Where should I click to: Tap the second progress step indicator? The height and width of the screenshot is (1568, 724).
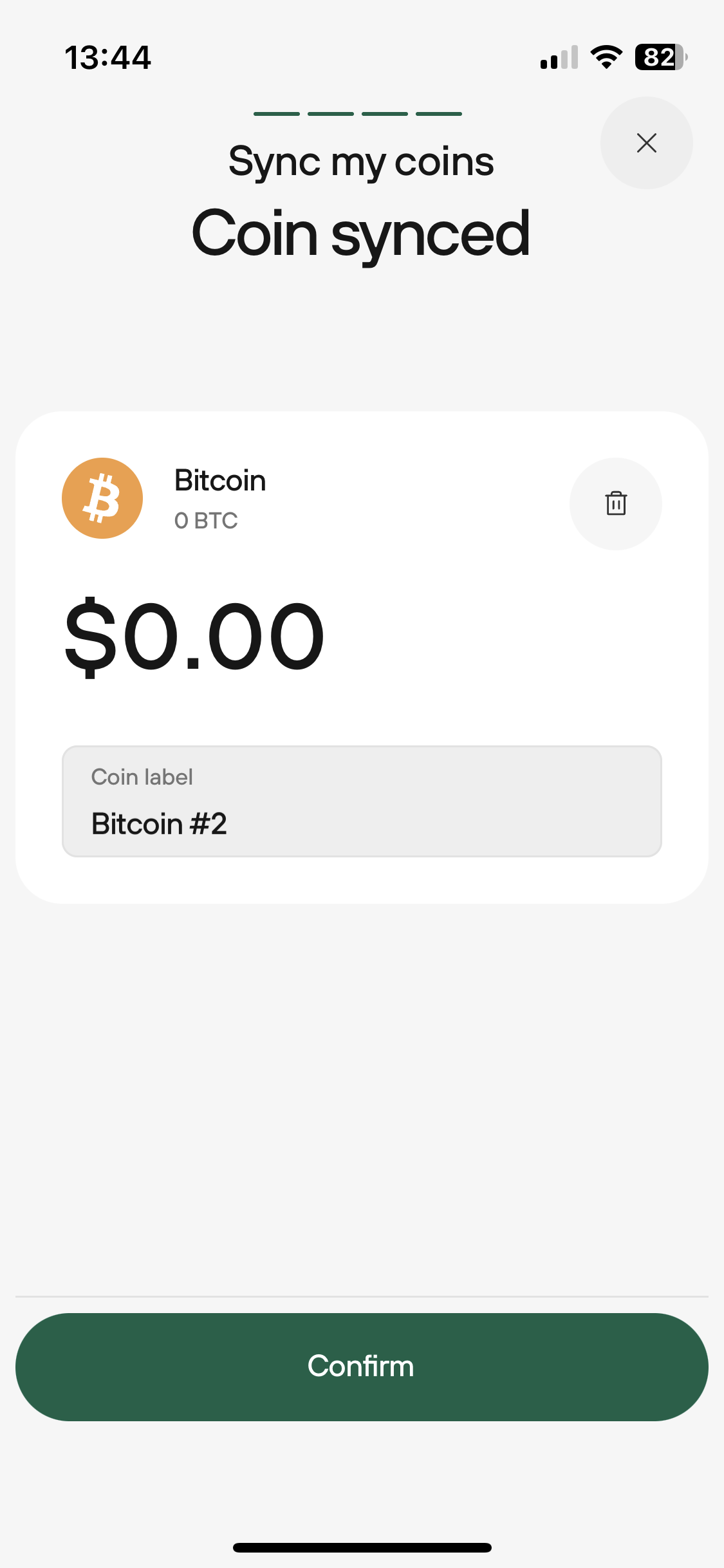click(331, 113)
